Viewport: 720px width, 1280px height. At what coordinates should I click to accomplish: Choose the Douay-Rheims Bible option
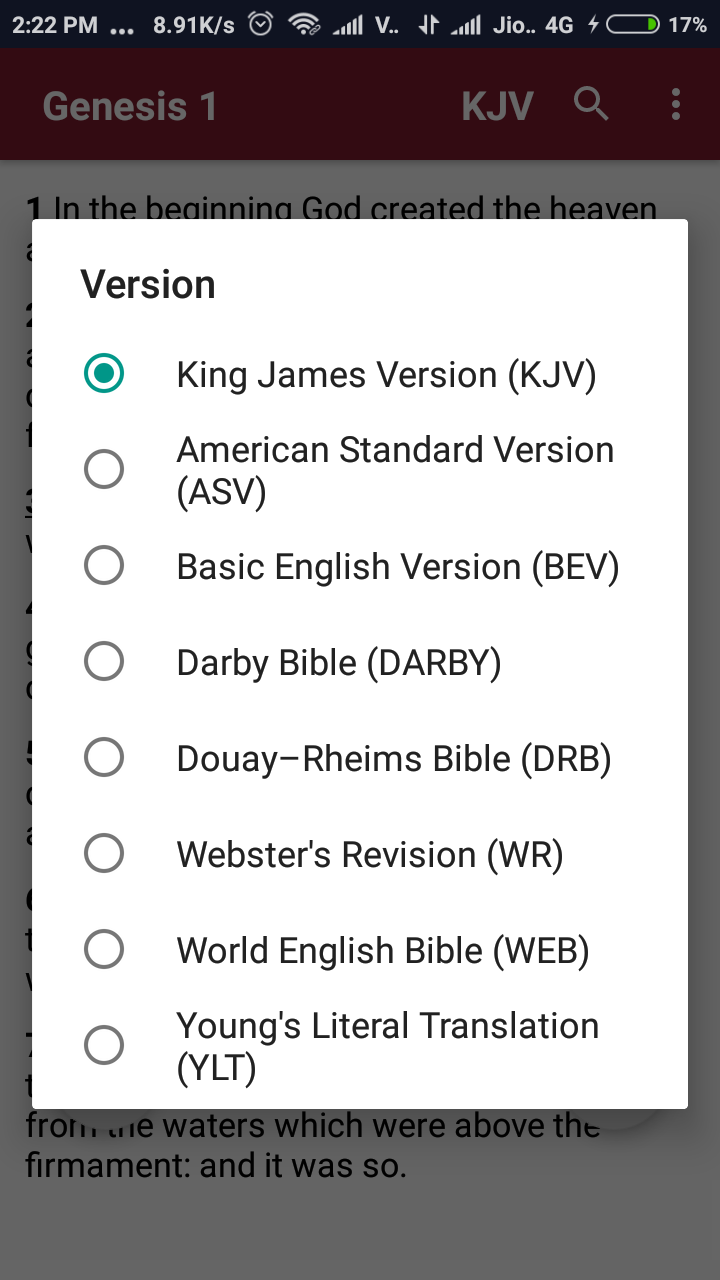pyautogui.click(x=104, y=757)
